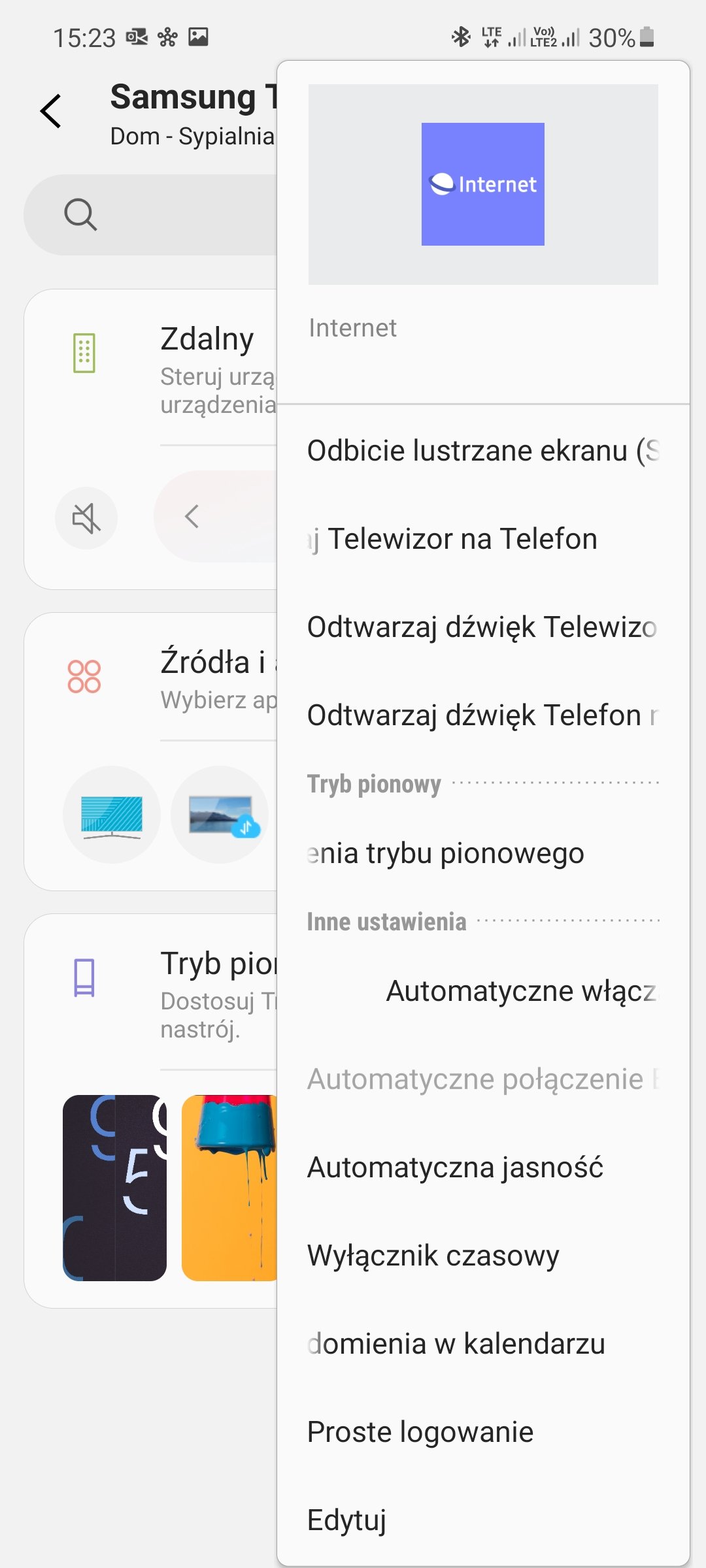Choose Telewizor na Telefon option
This screenshot has width=706, height=1568.
click(483, 539)
